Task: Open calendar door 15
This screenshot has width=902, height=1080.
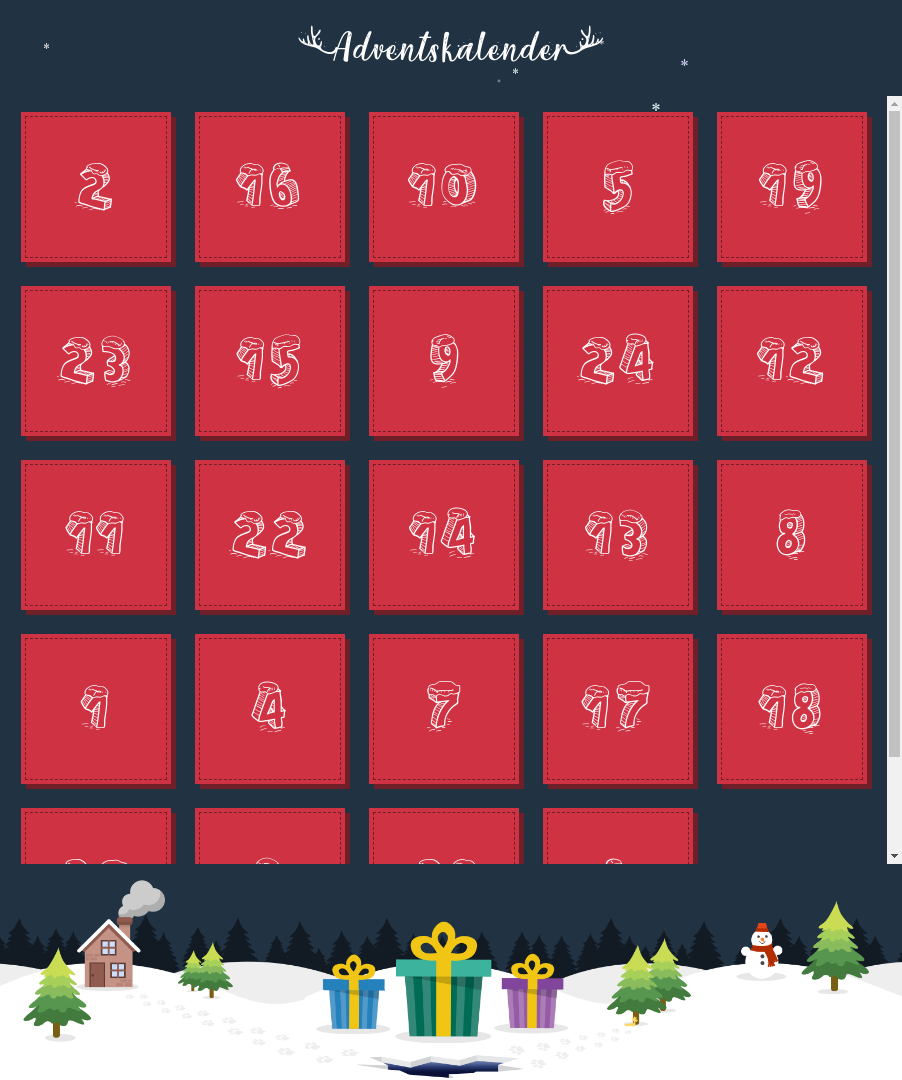Action: coord(270,361)
